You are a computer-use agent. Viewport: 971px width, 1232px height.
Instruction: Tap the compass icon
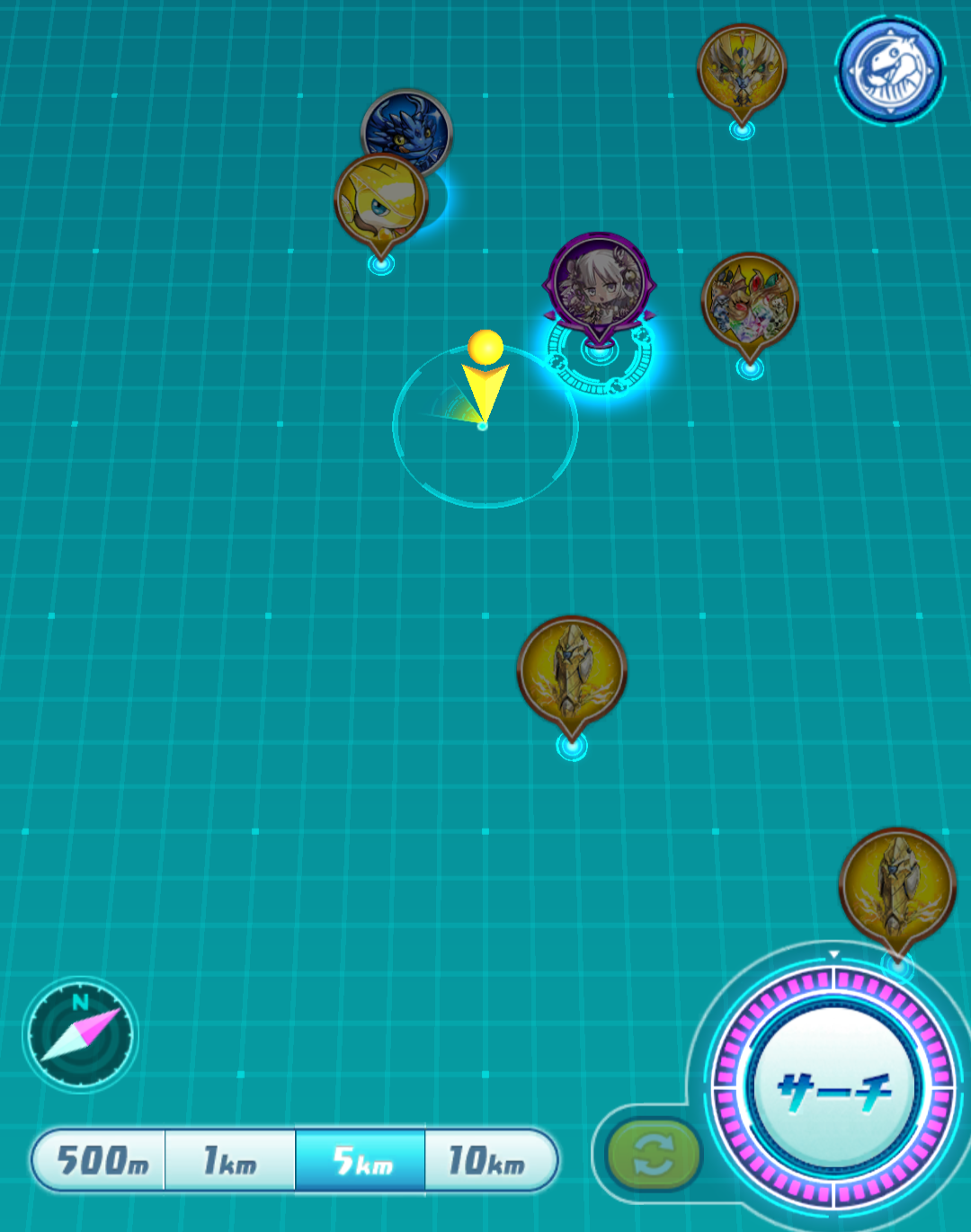tap(80, 1034)
